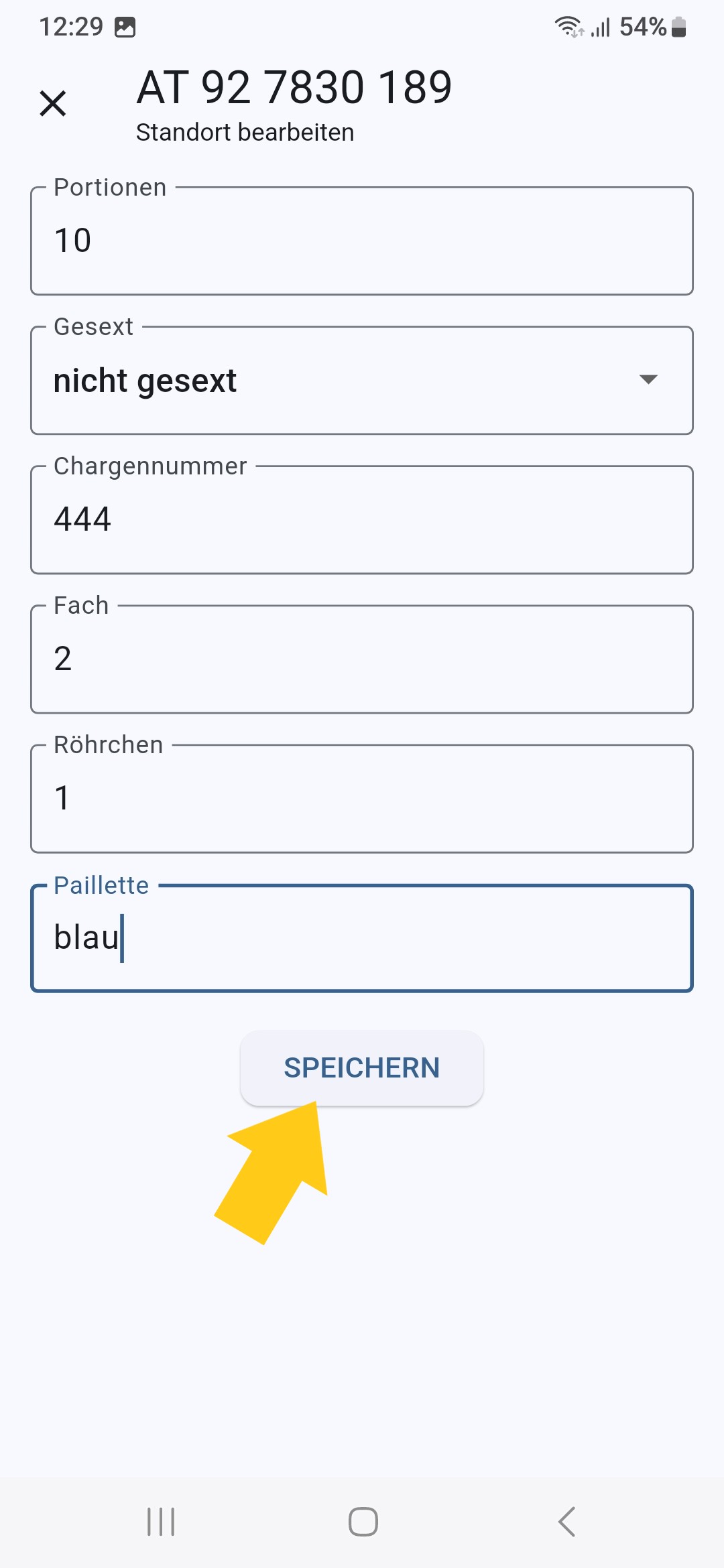Focus the Paillette text field
This screenshot has height=1568, width=724.
(x=362, y=937)
